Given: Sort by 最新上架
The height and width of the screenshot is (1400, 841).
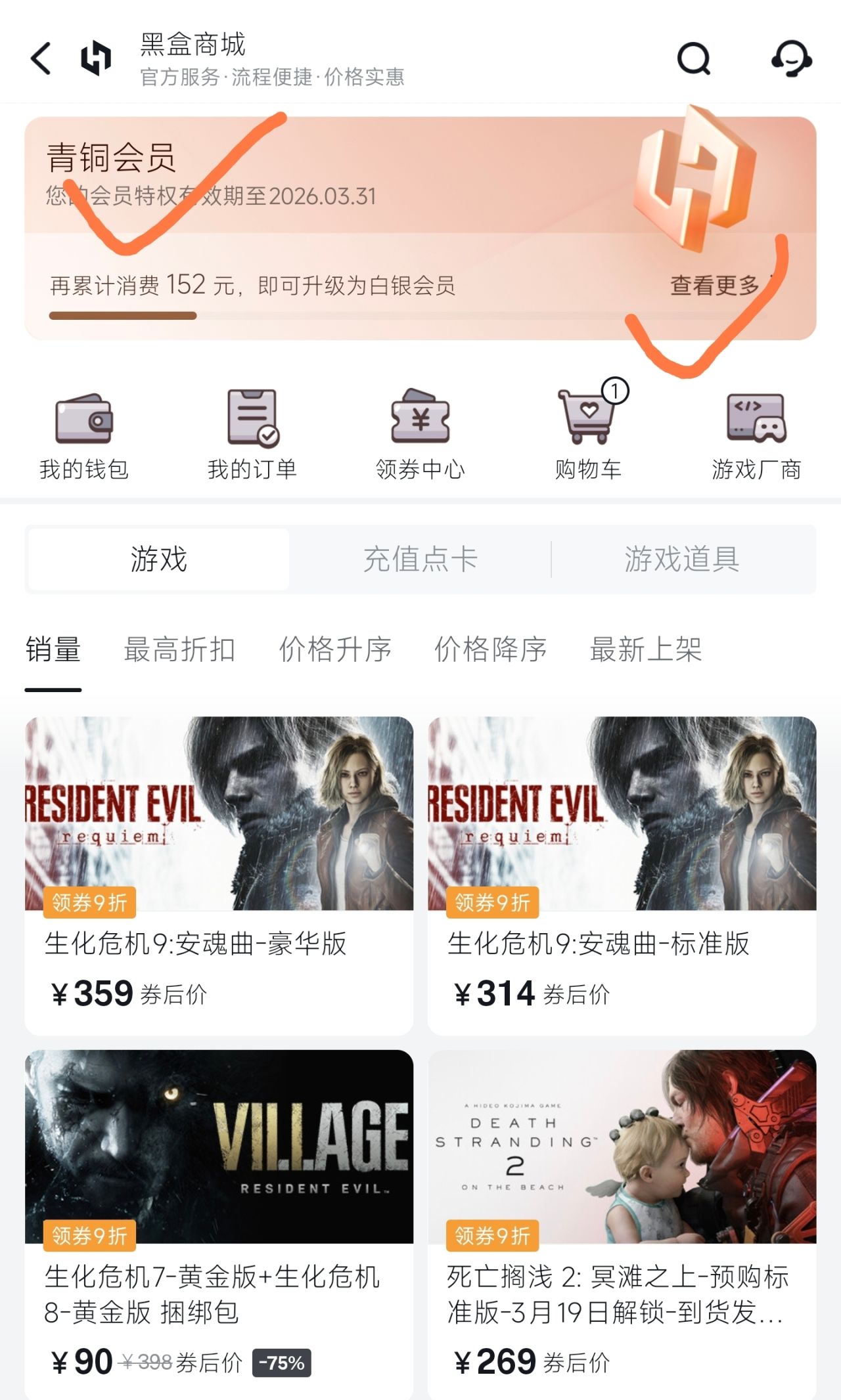Looking at the screenshot, I should pyautogui.click(x=646, y=649).
